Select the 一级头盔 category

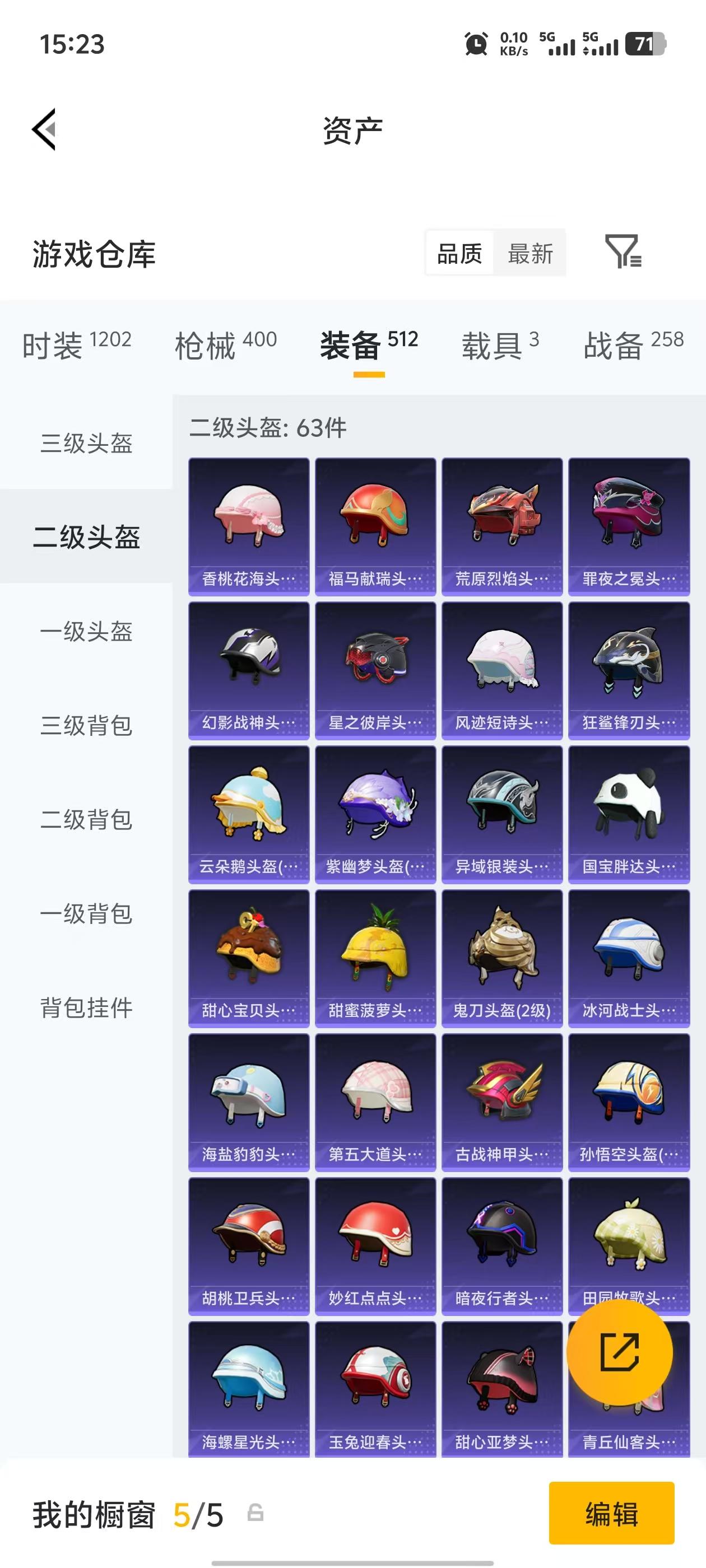click(x=86, y=632)
